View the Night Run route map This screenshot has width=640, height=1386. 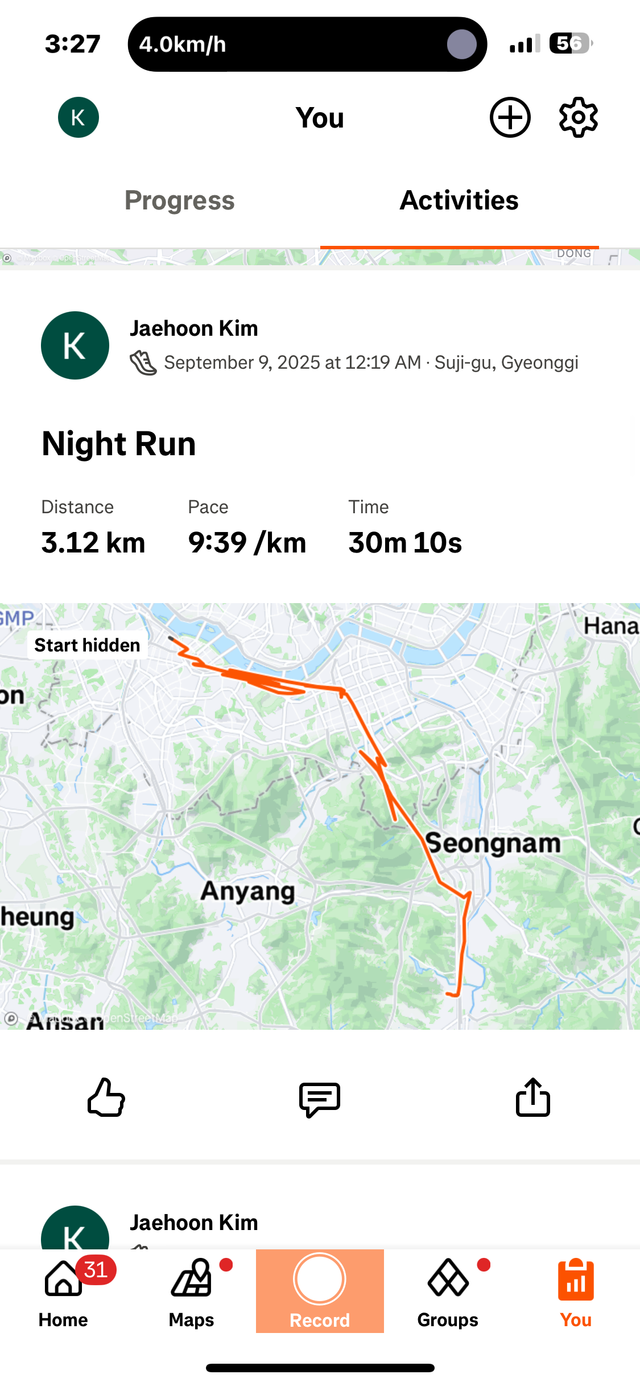[x=320, y=815]
